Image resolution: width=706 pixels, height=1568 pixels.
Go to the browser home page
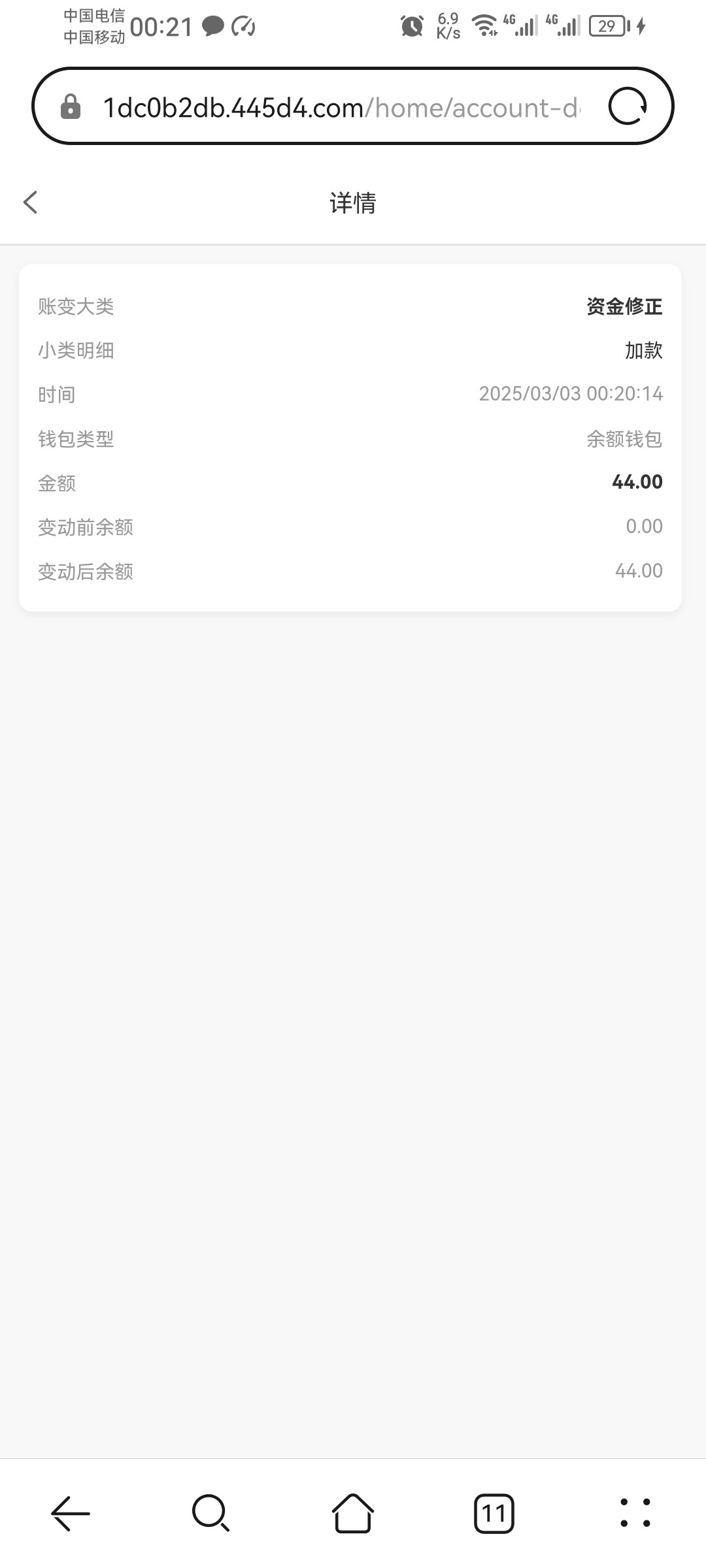[353, 1513]
